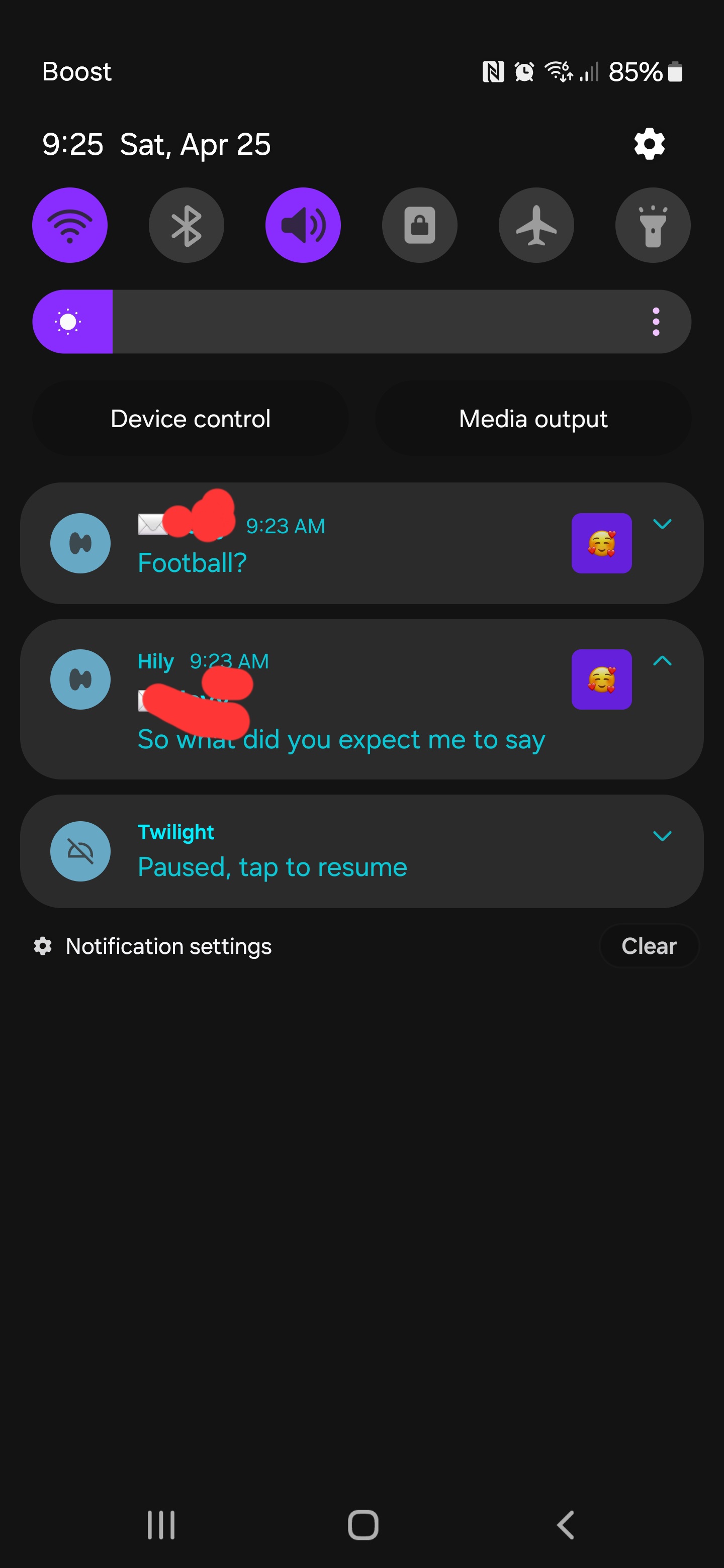Toggle the screen rotation lock
724x1568 pixels.
pyautogui.click(x=419, y=225)
